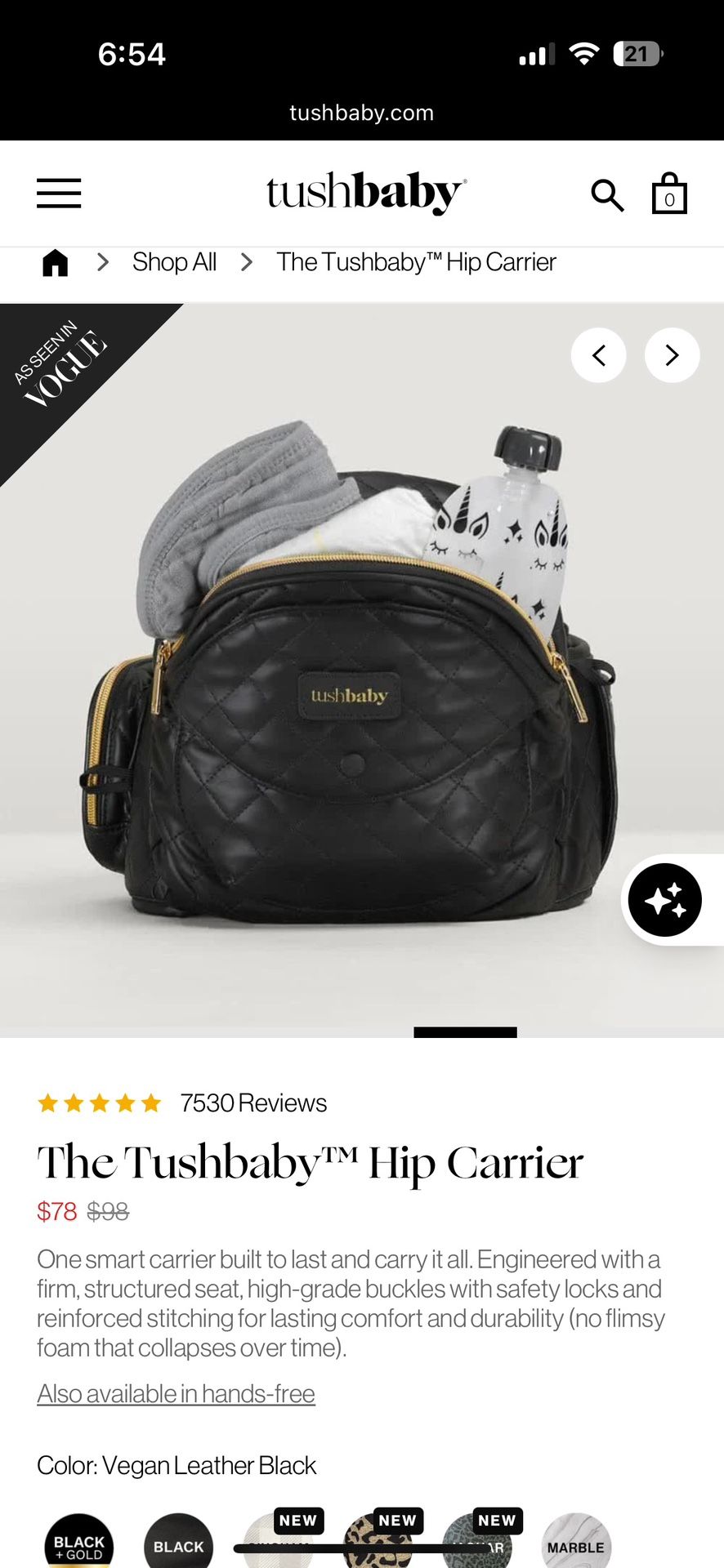Click The Tushbaby Hip Carrier breadcrumb
The width and height of the screenshot is (724, 1568).
pos(416,262)
